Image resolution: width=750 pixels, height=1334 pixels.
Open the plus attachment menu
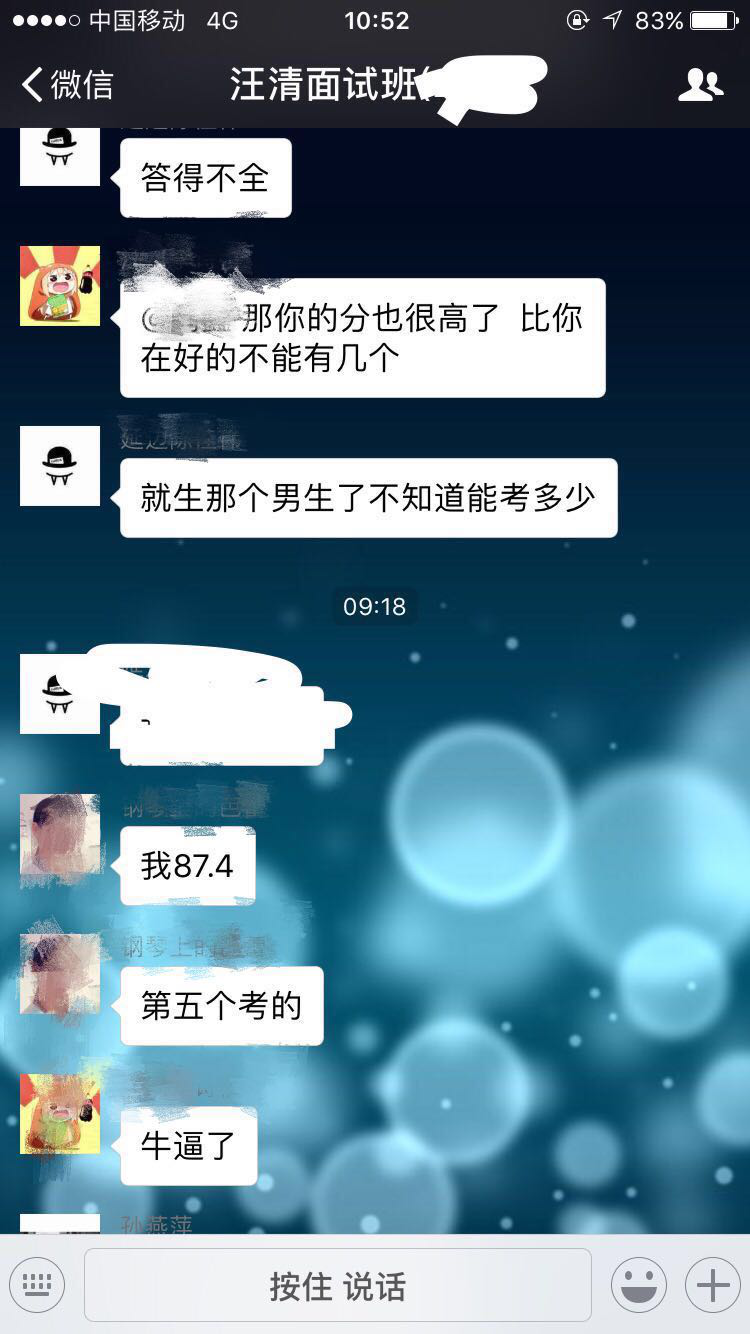point(712,1285)
